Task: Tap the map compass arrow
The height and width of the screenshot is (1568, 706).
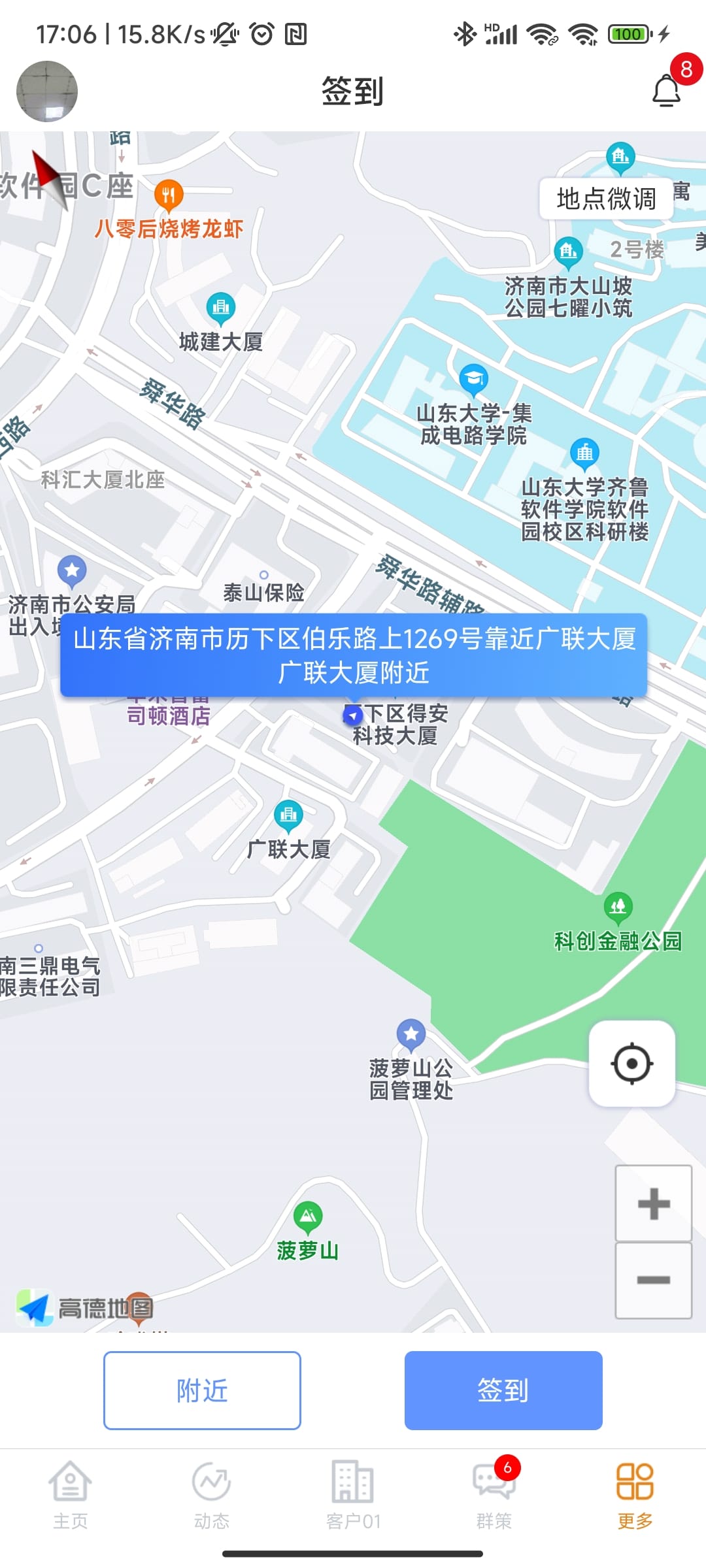Action: pos(50,178)
